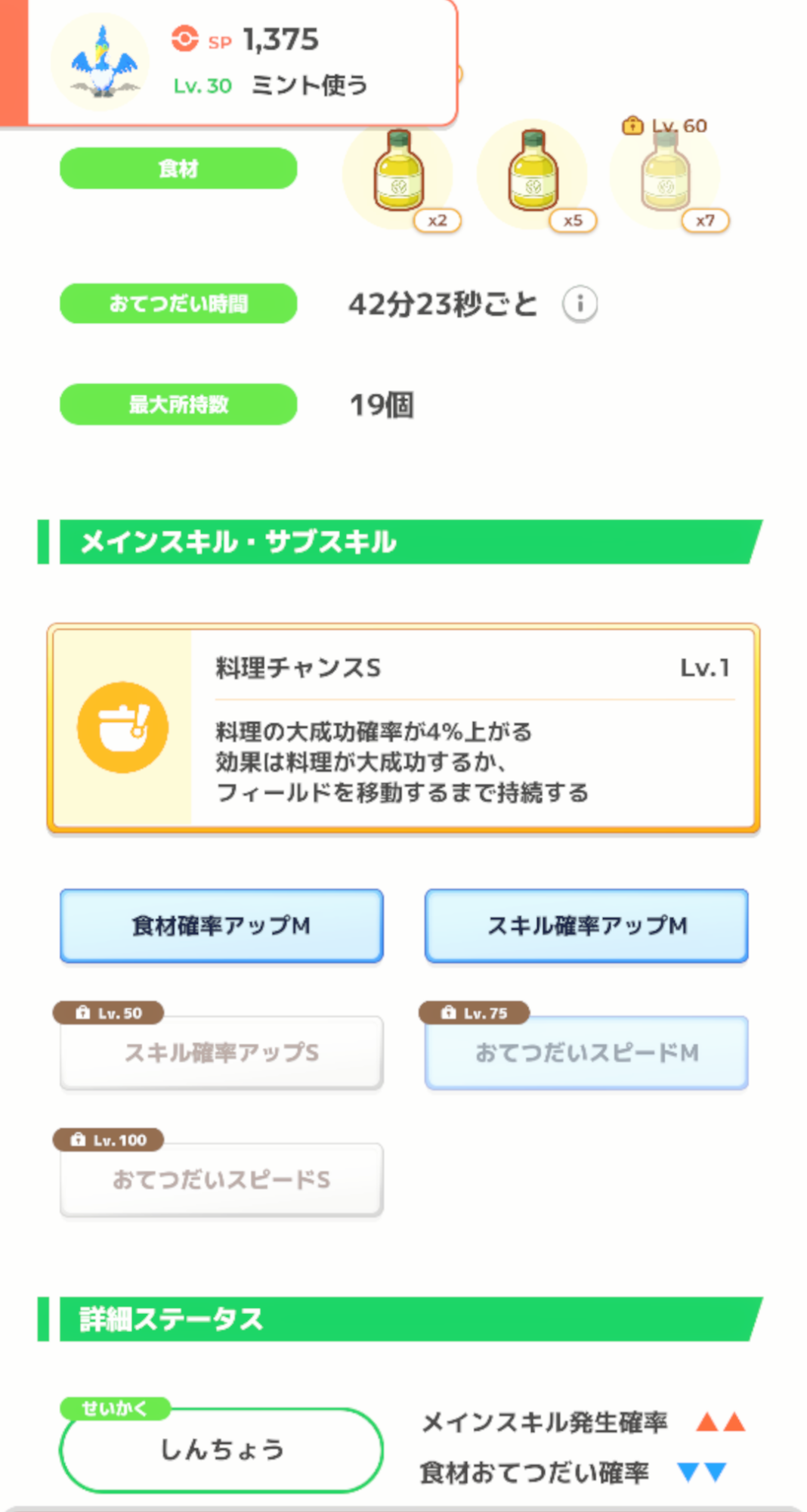The width and height of the screenshot is (807, 1512).
Task: Tap the x2 ingredient bottle
Action: (x=399, y=174)
